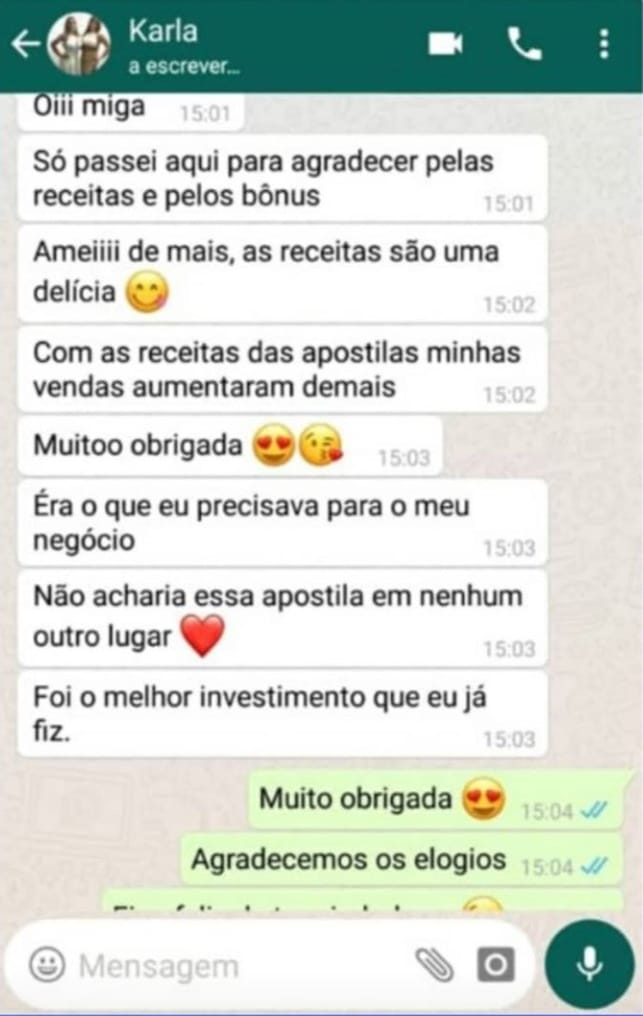Screen dimensions: 643x1016
Task: Tap the microphone voice message button
Action: (589, 964)
